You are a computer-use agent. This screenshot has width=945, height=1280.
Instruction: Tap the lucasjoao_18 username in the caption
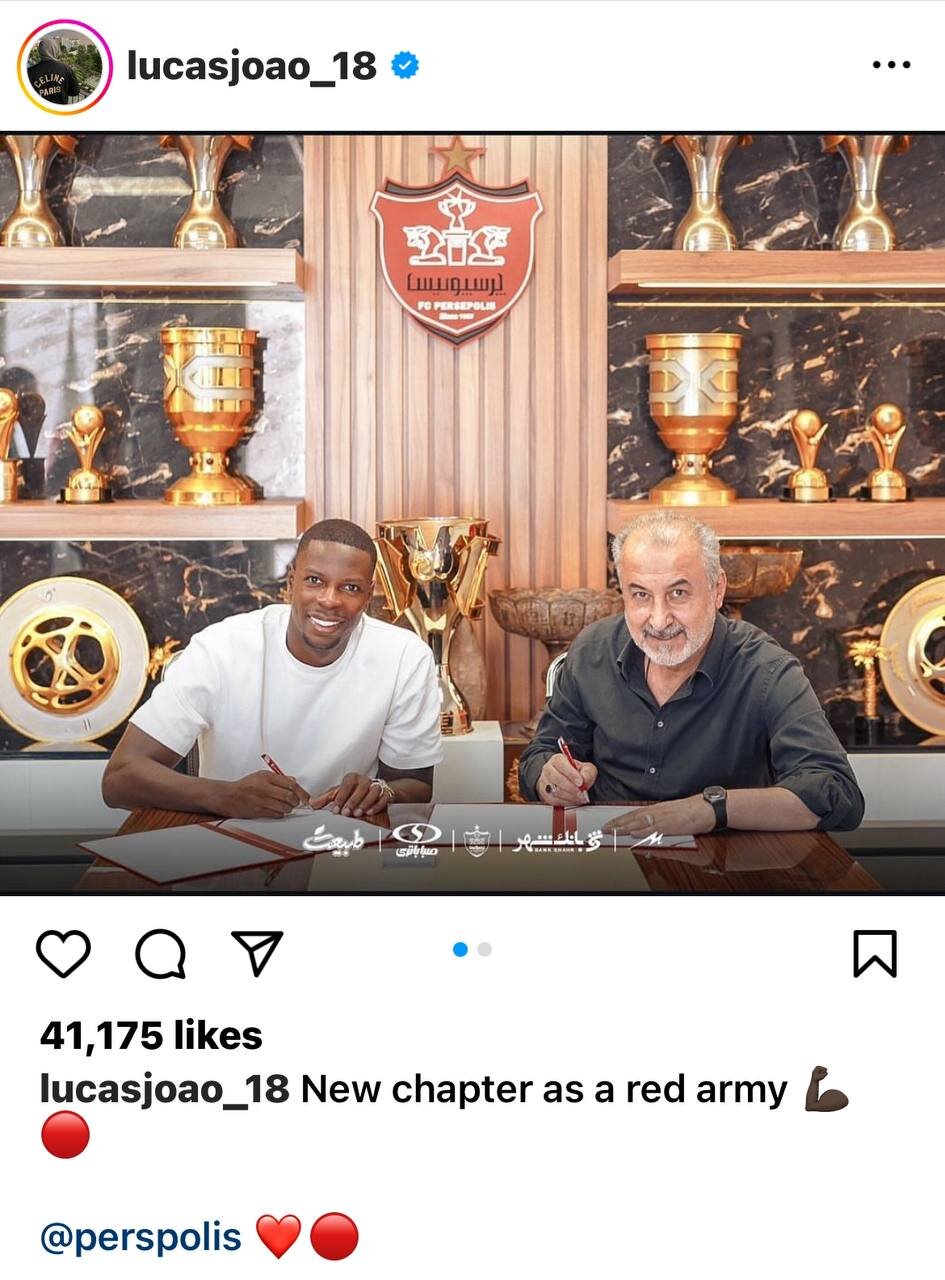point(165,1089)
